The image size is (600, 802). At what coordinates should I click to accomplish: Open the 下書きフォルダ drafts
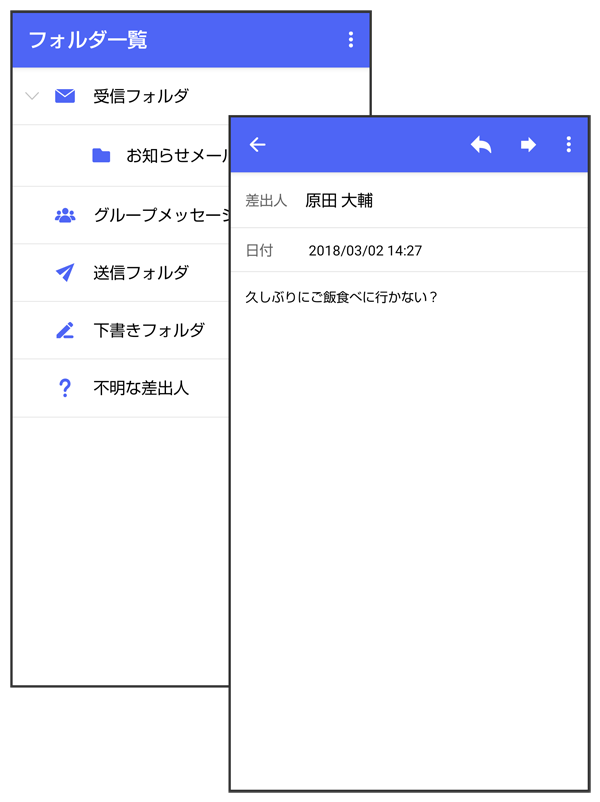[x=148, y=330]
